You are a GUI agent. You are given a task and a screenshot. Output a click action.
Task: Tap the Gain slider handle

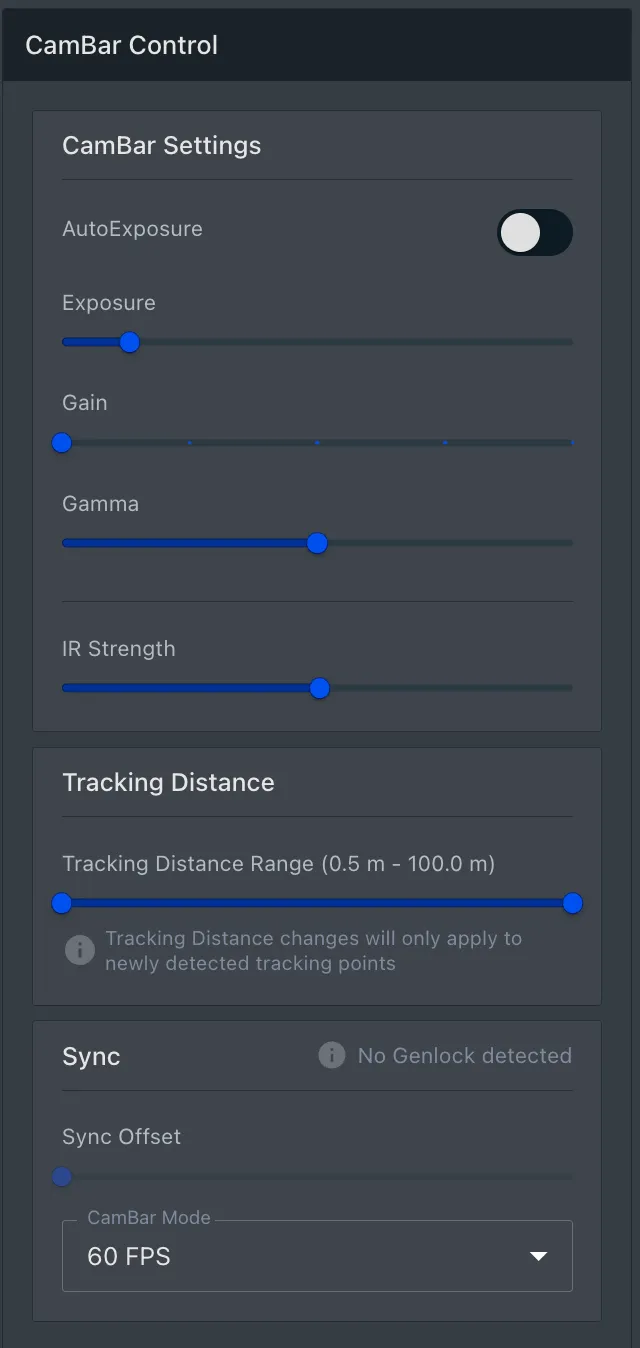click(62, 442)
